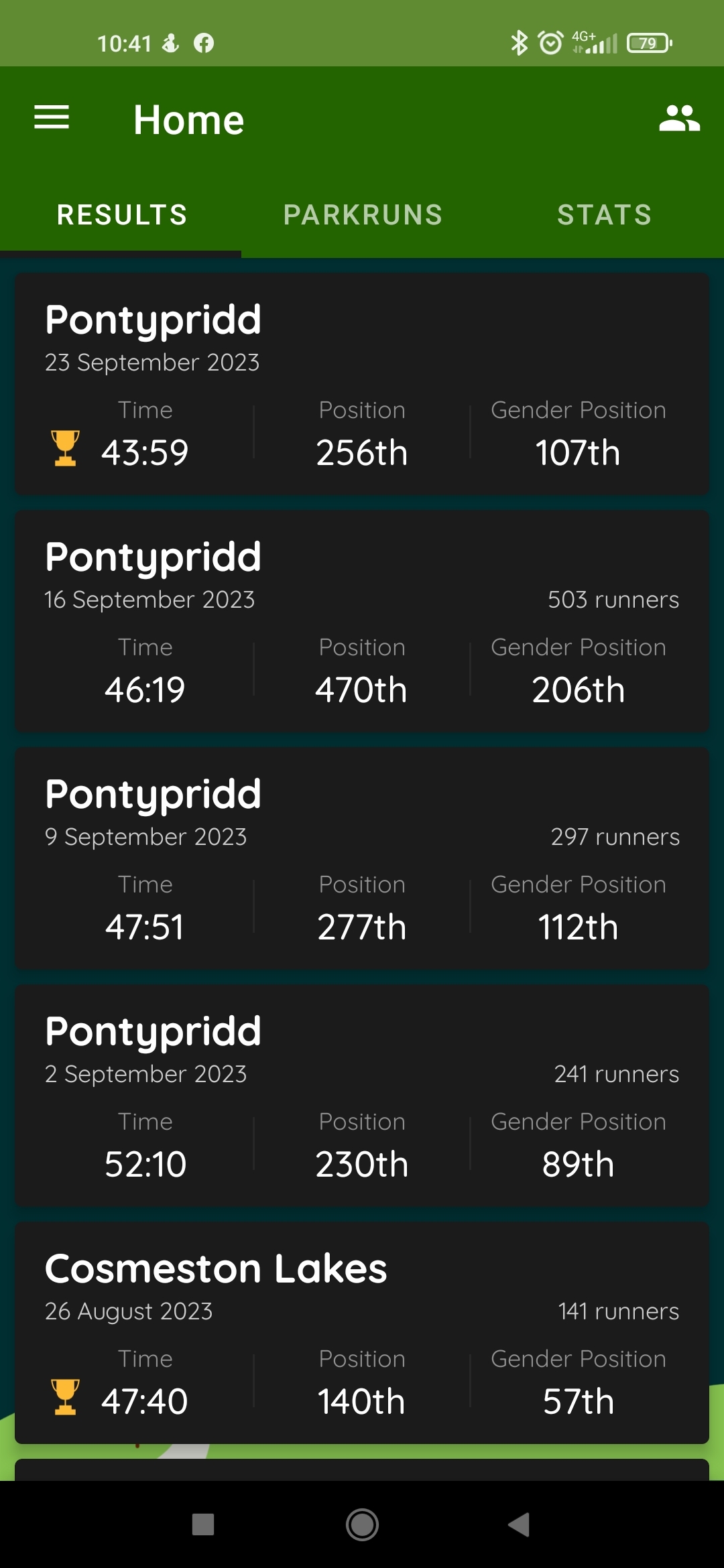Screen dimensions: 724x1568
Task: Open the Cosmeston Lakes 26 August result
Action: (362, 1333)
